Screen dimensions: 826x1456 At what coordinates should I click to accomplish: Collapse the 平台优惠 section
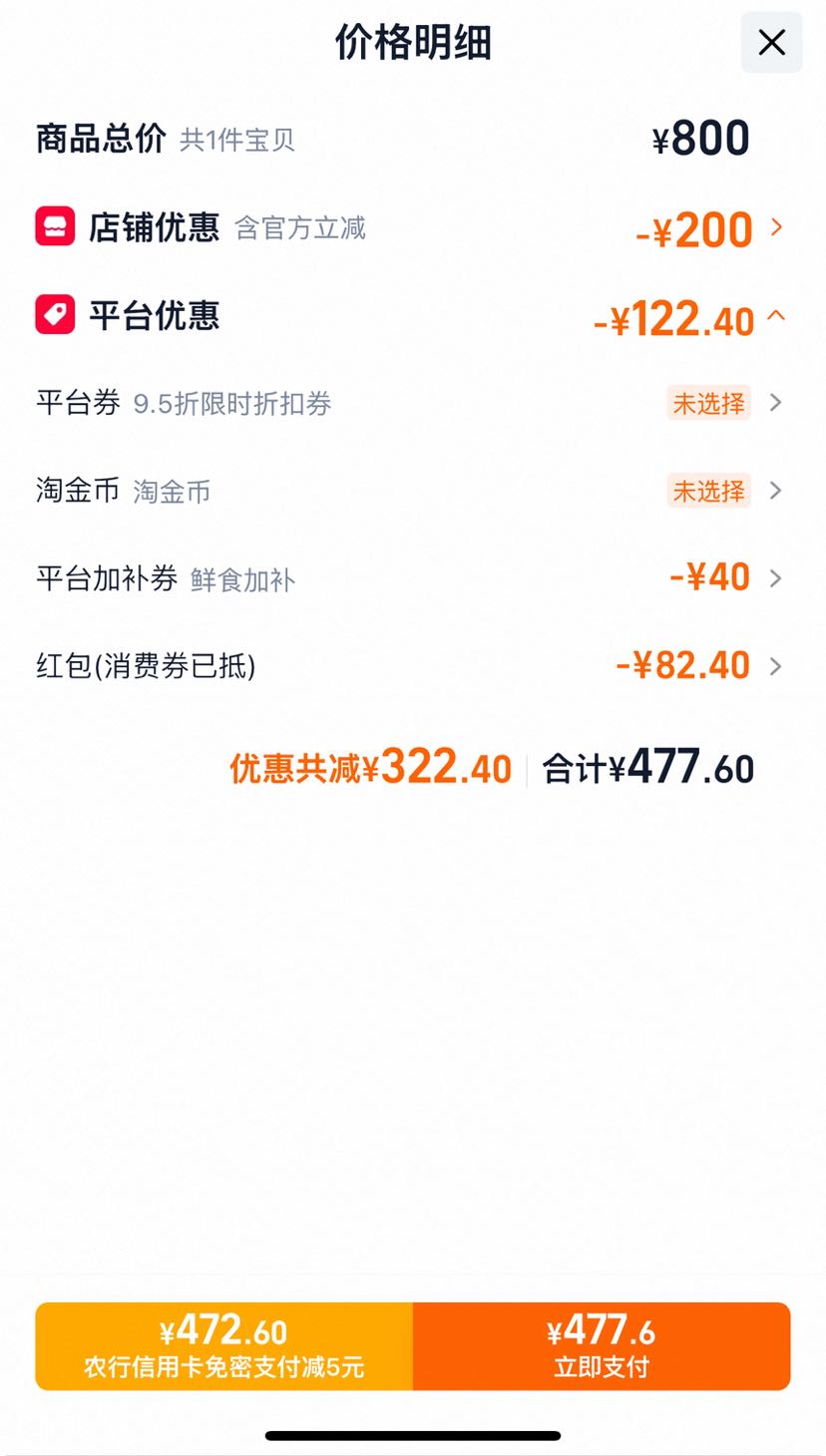pos(412,318)
